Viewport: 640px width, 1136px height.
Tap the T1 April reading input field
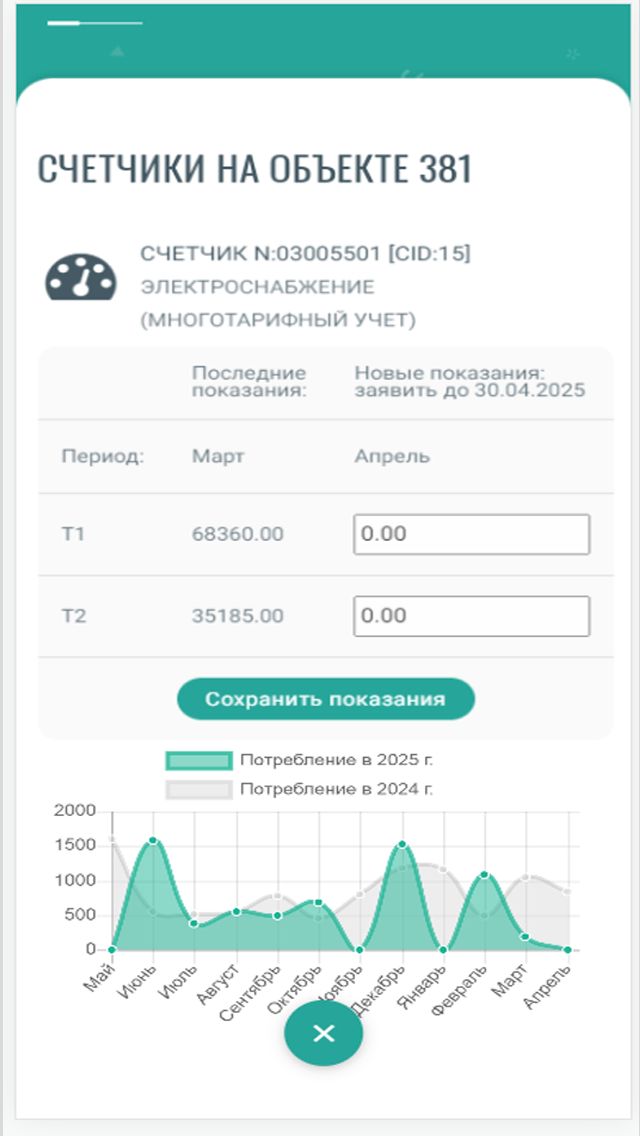click(471, 534)
